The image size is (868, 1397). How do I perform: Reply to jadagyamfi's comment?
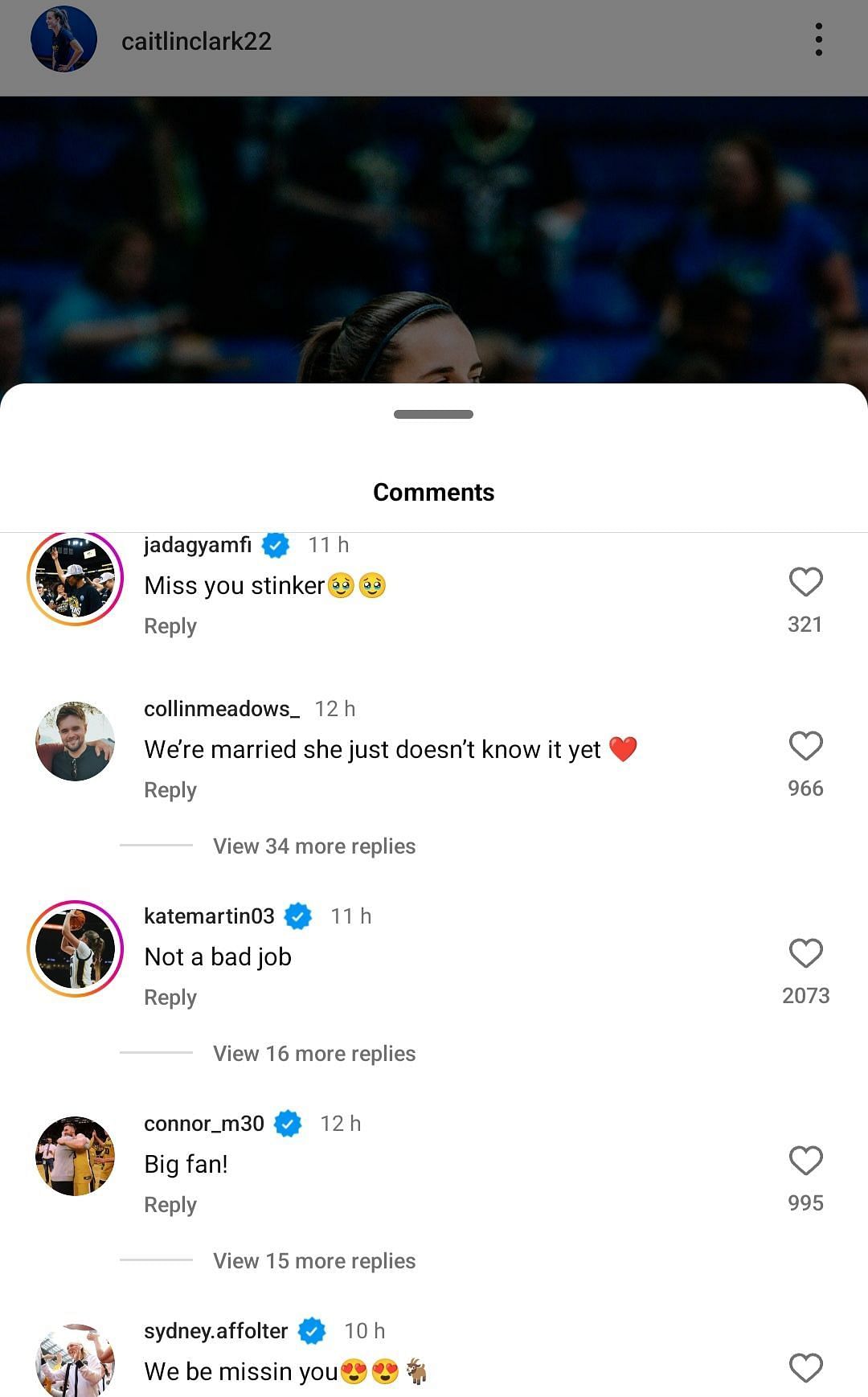170,626
